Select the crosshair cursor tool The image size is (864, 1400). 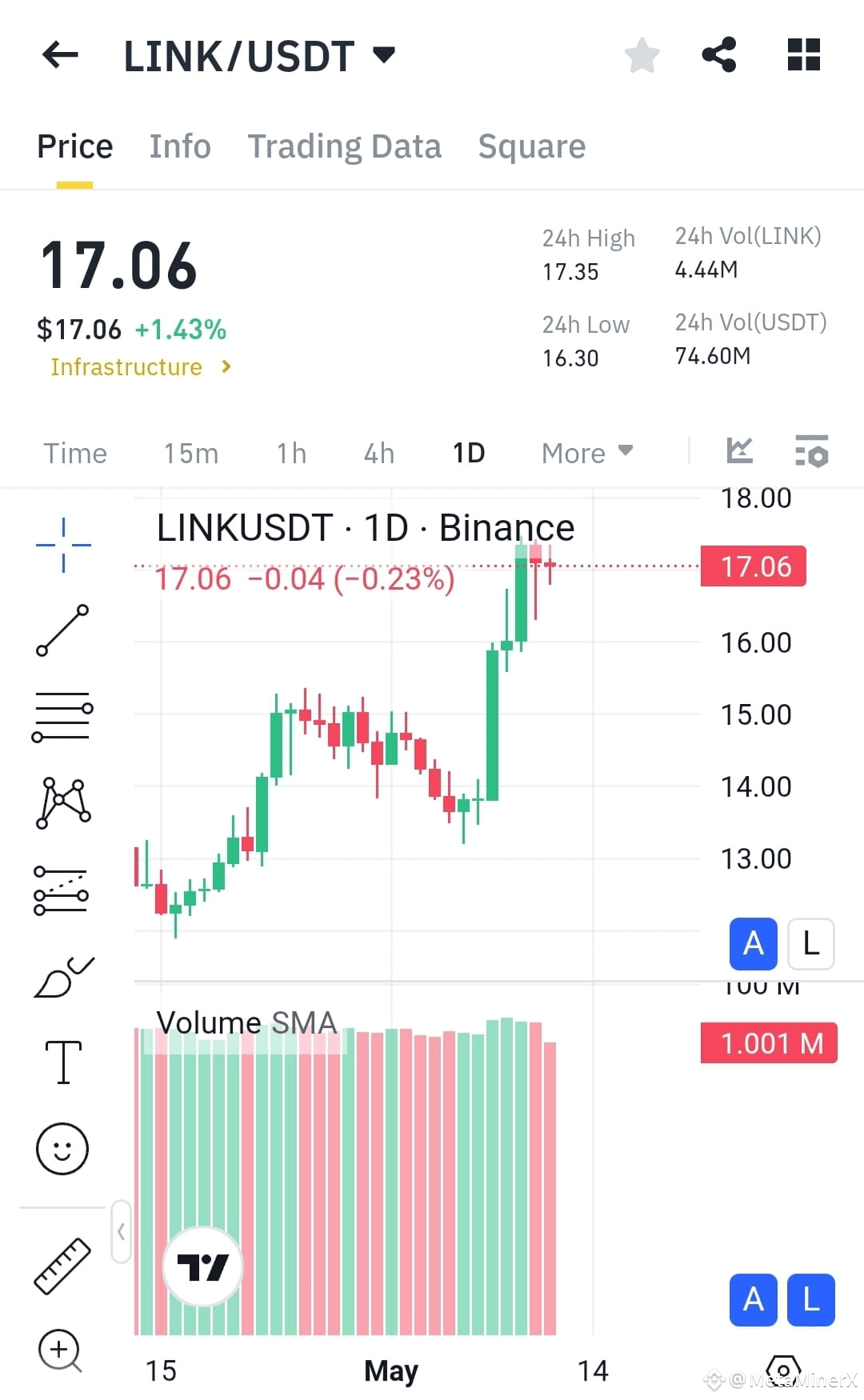[x=62, y=544]
